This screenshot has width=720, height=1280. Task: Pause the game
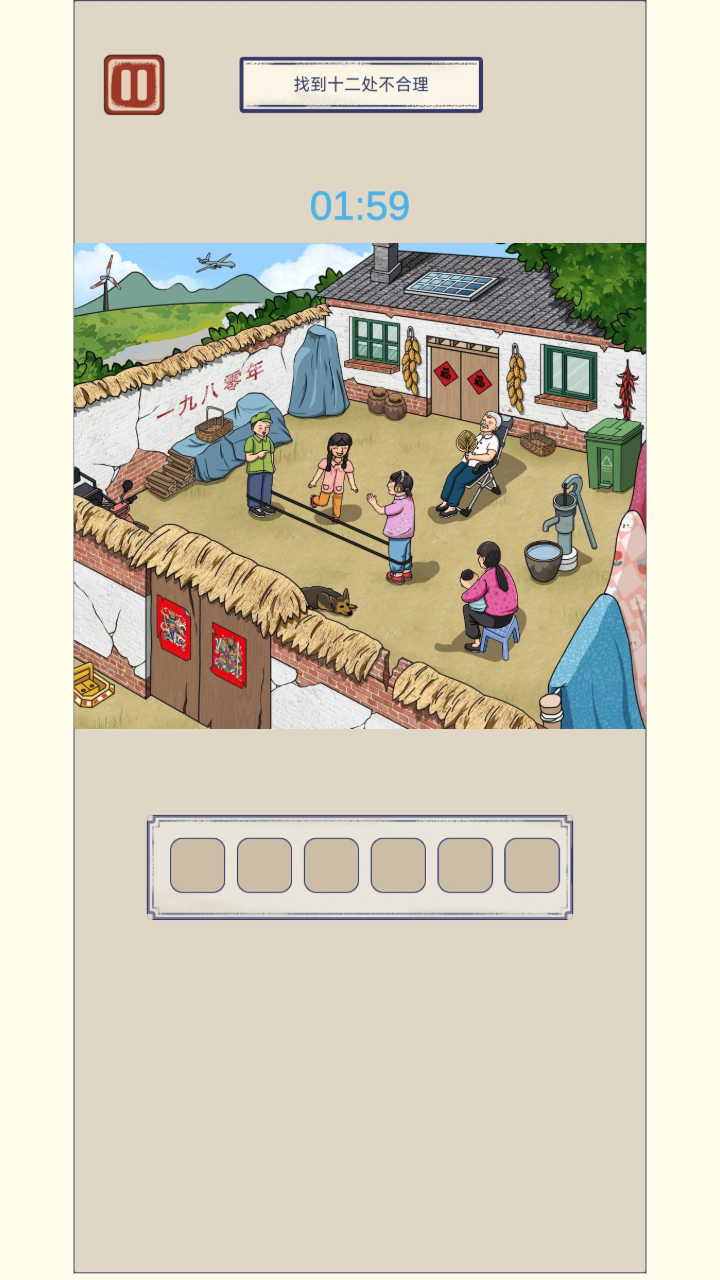tap(134, 85)
